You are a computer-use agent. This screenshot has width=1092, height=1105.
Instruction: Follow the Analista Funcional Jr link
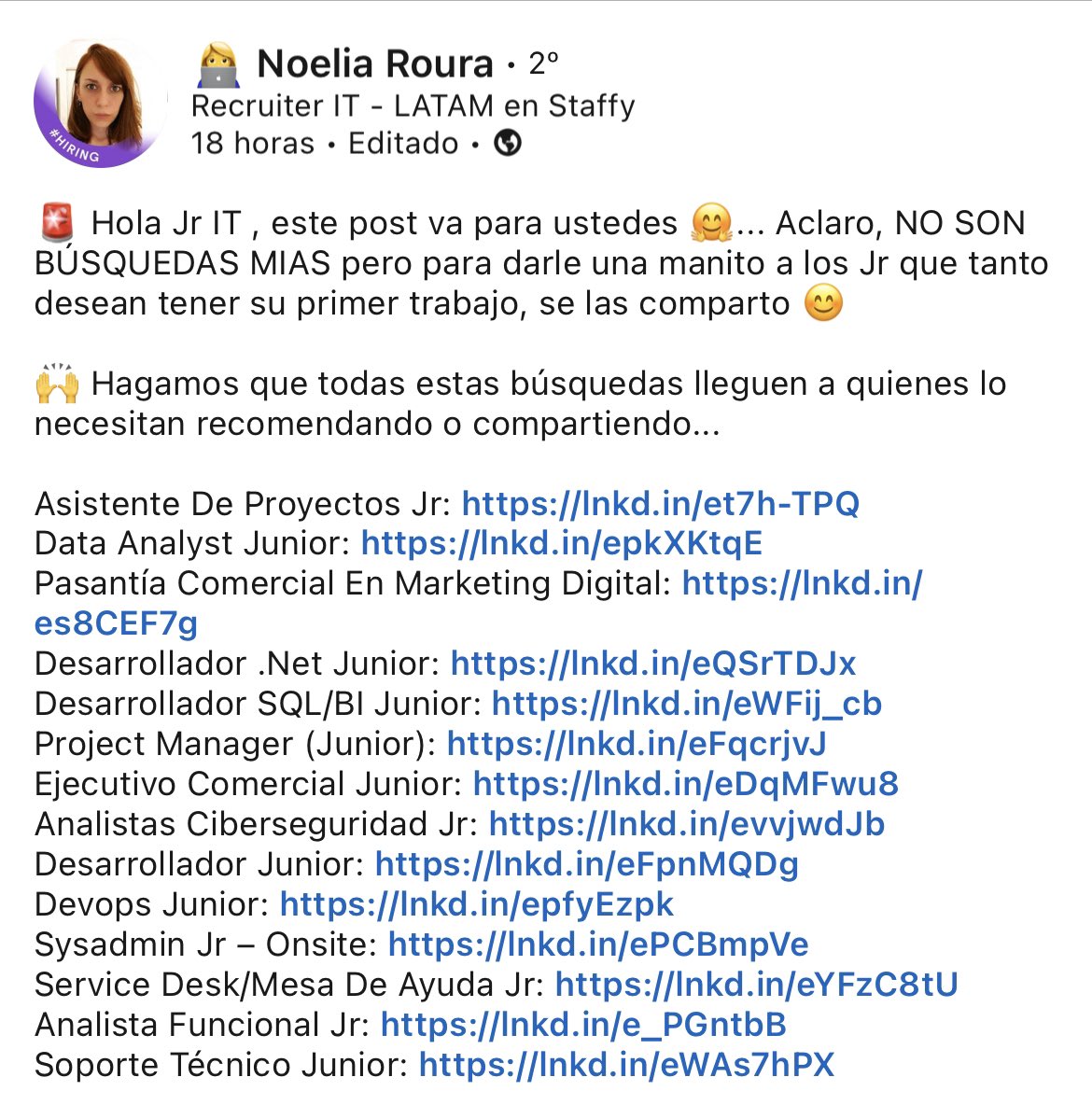583,1025
